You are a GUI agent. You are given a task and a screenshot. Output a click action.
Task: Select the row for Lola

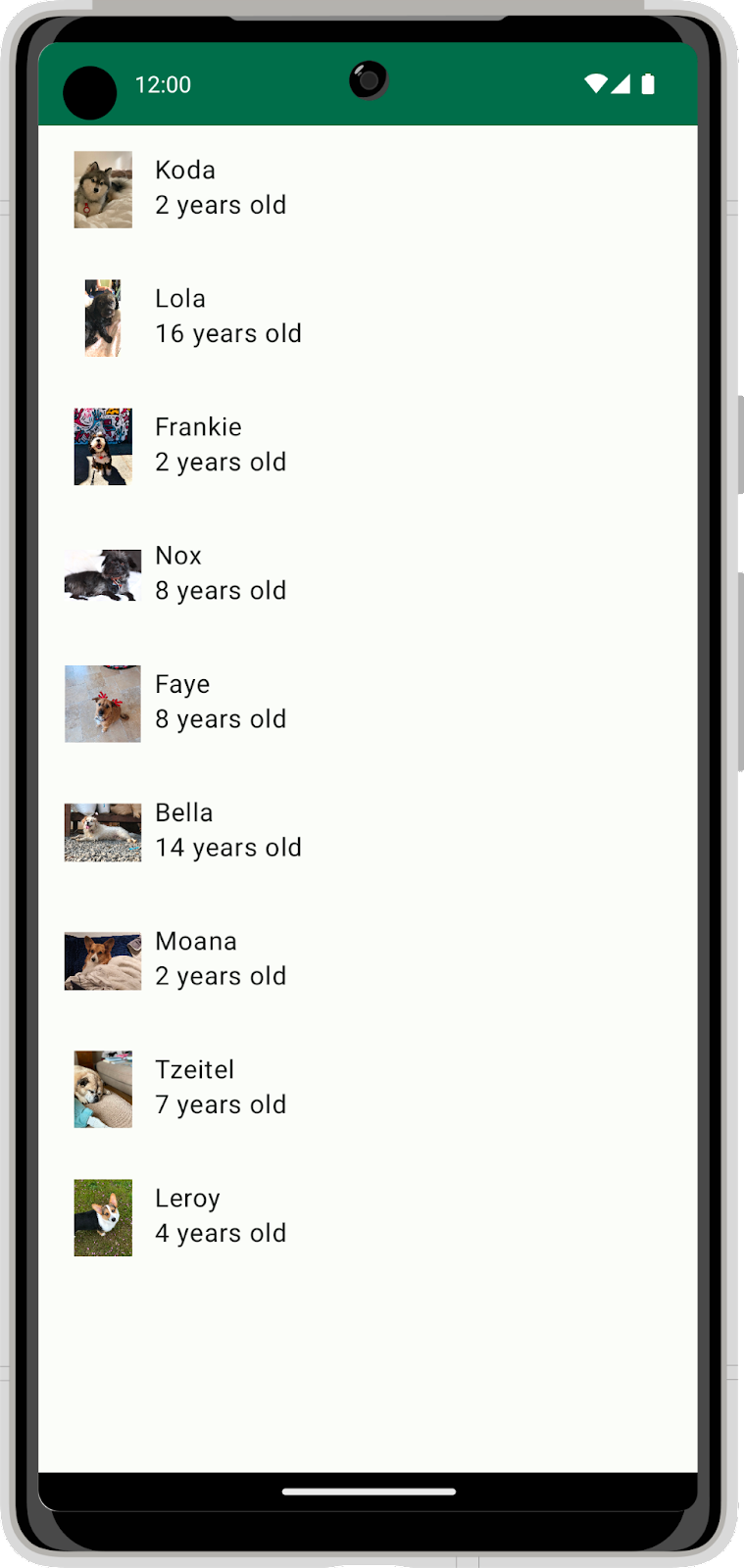tap(227, 317)
